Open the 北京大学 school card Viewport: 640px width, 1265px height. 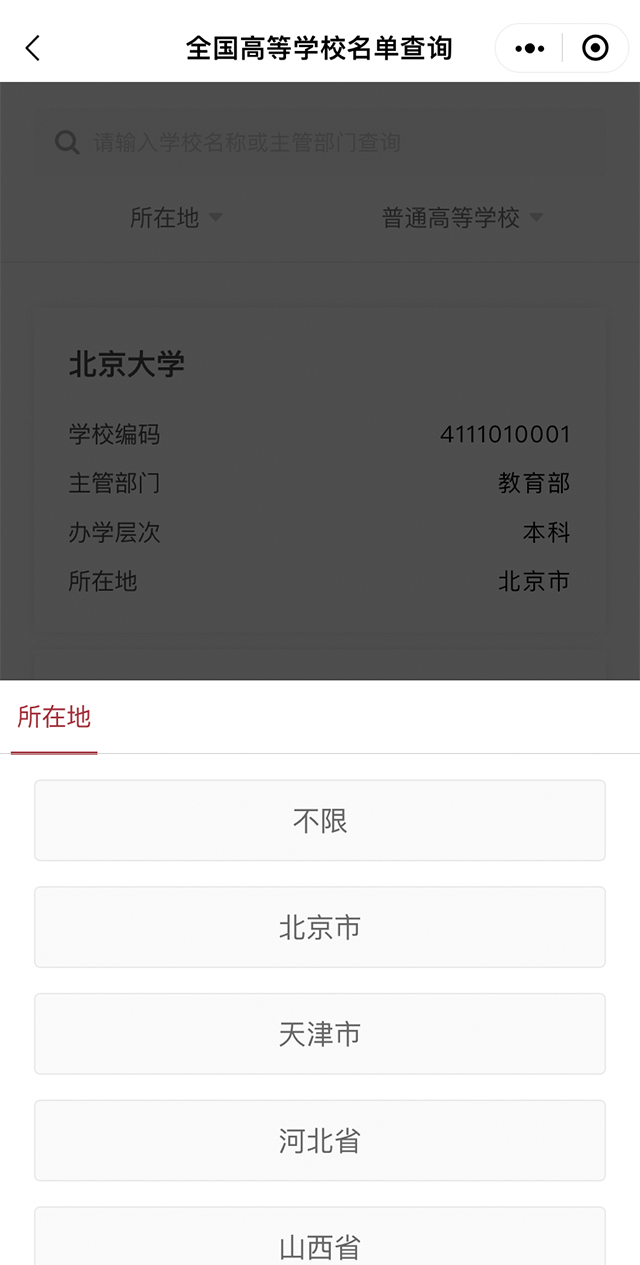click(320, 470)
